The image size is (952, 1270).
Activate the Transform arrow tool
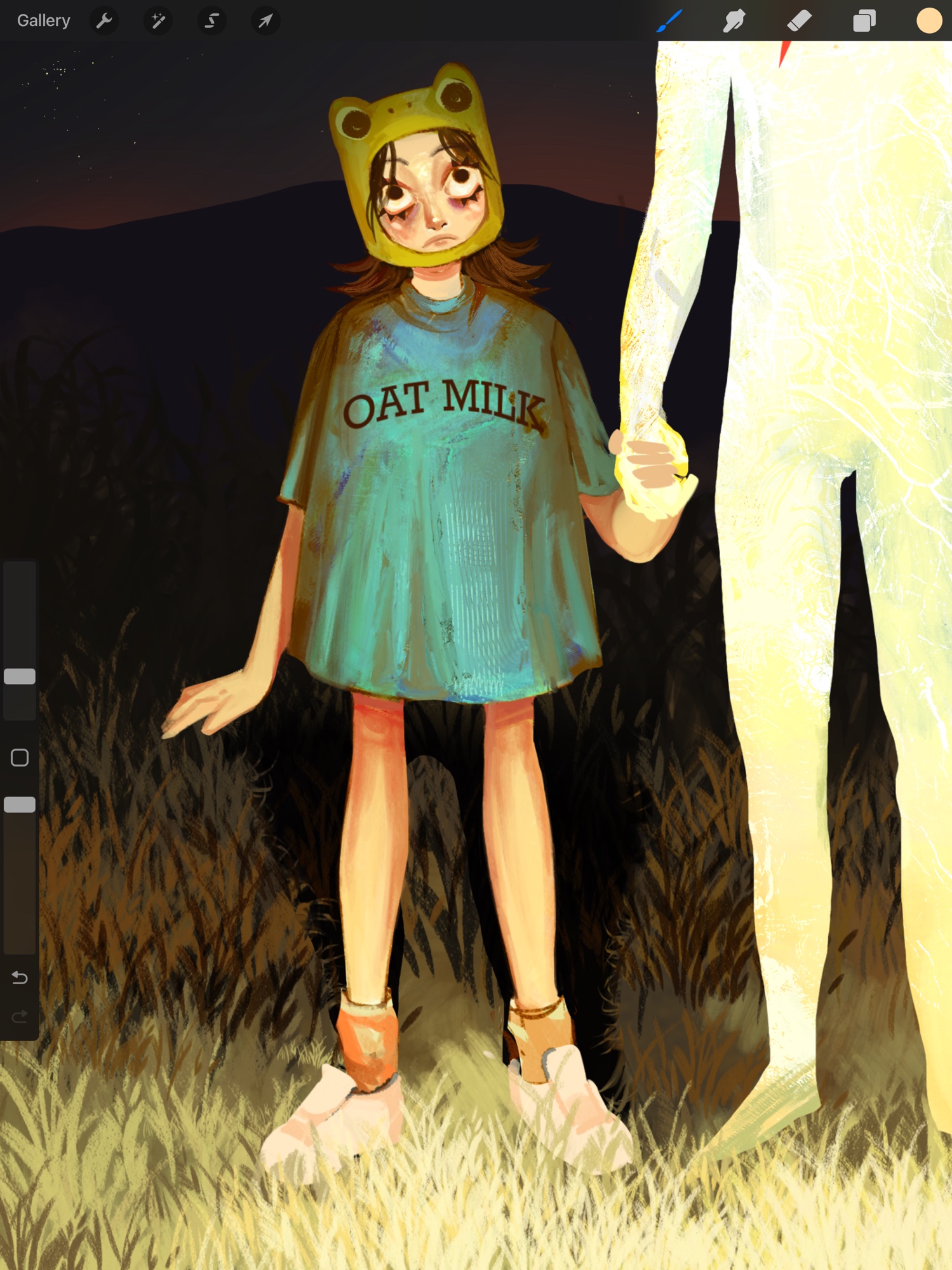pos(265,21)
